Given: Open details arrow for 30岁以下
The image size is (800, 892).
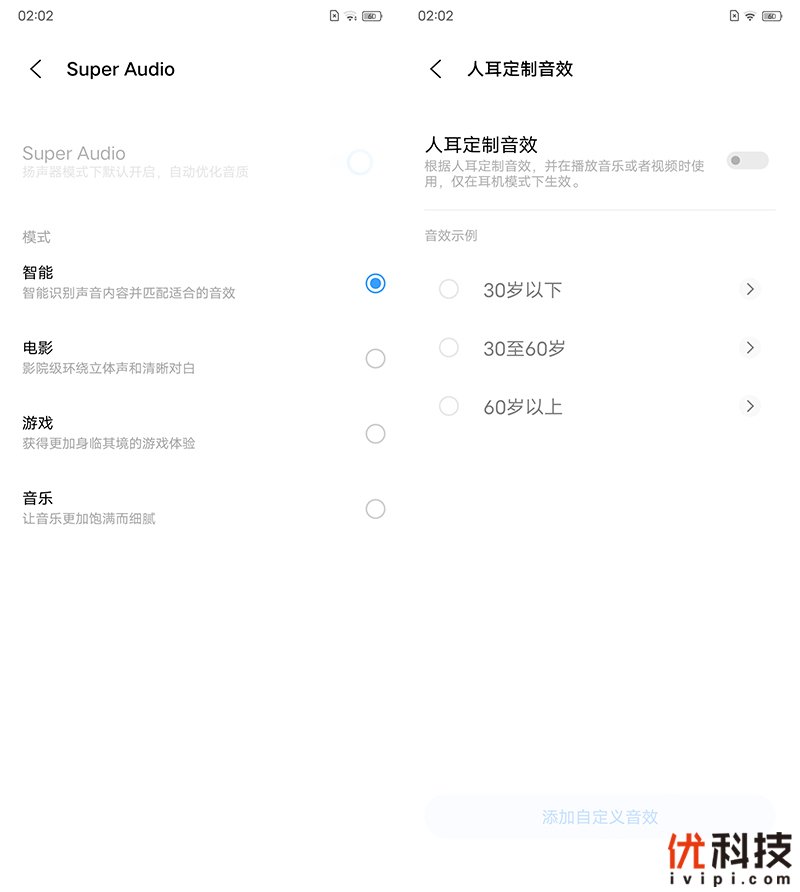Looking at the screenshot, I should 750,289.
